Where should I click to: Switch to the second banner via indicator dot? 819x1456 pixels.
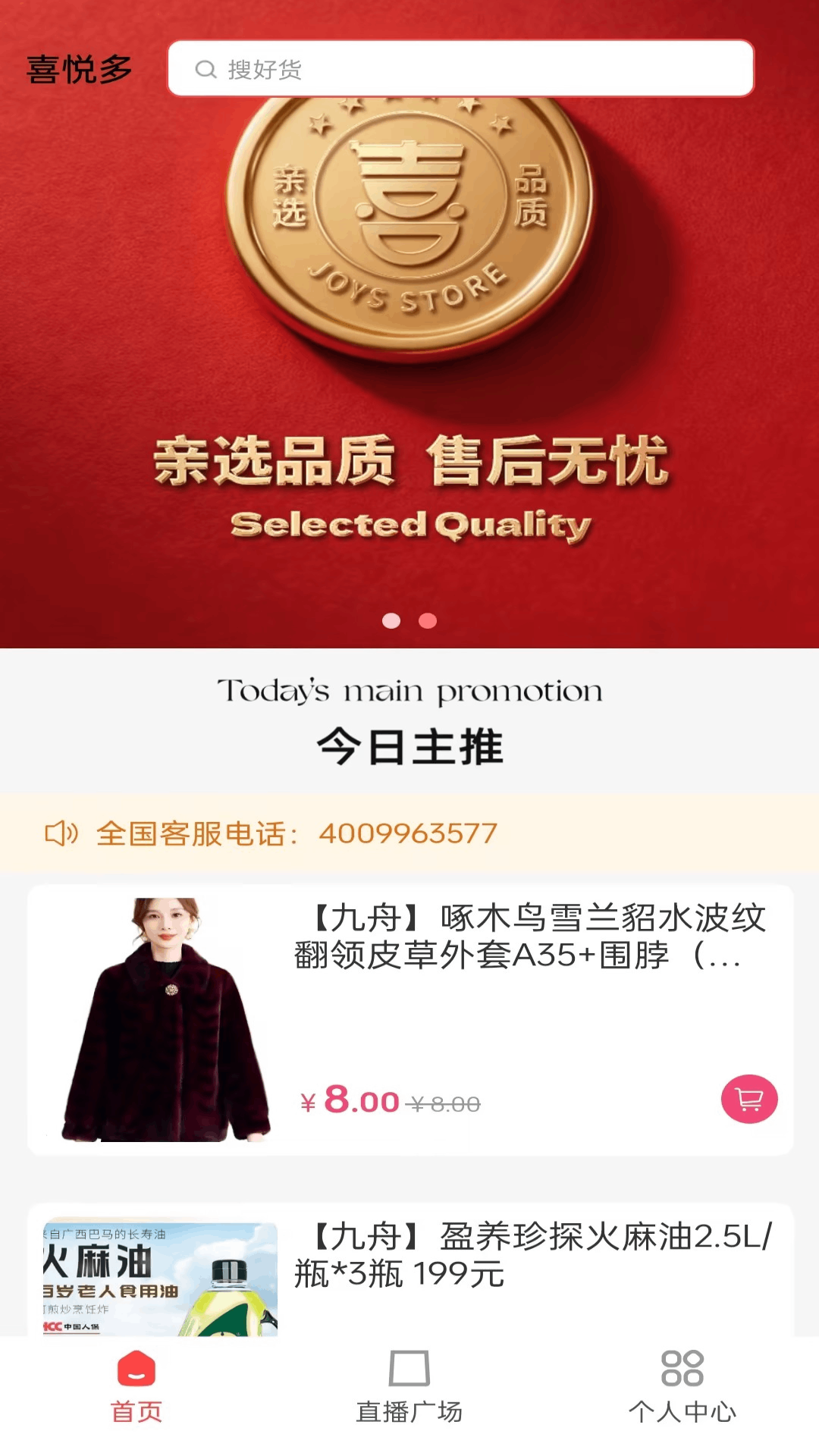click(x=428, y=620)
